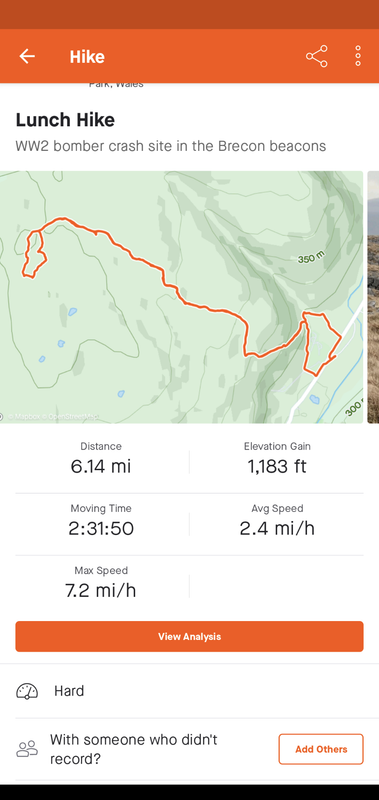Open the three-dot overflow menu
This screenshot has width=379, height=800.
point(358,56)
